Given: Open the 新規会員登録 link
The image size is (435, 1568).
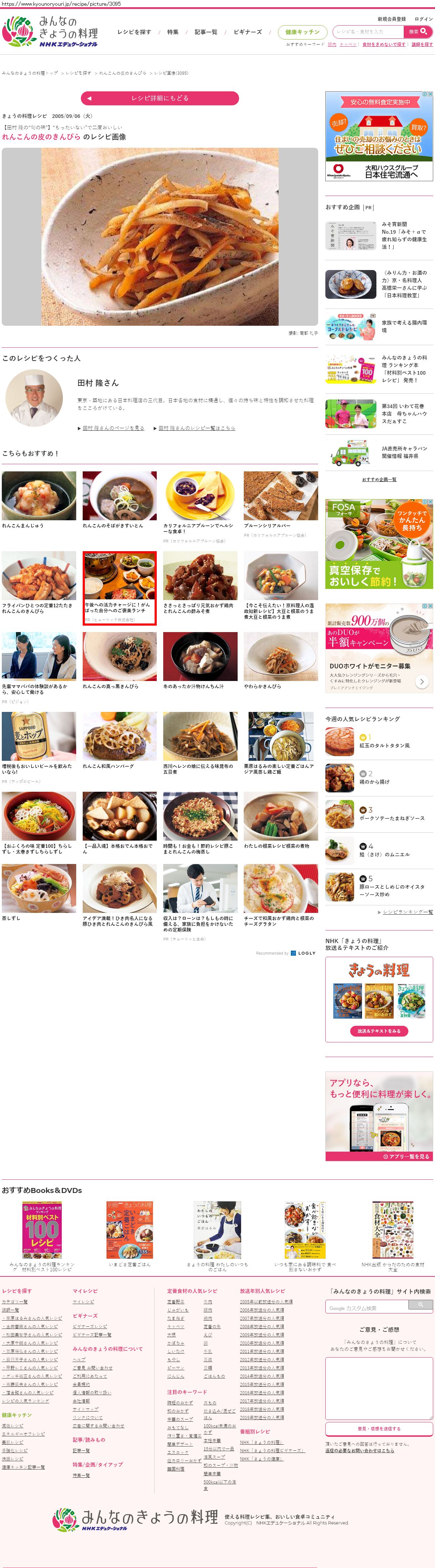Looking at the screenshot, I should point(391,19).
